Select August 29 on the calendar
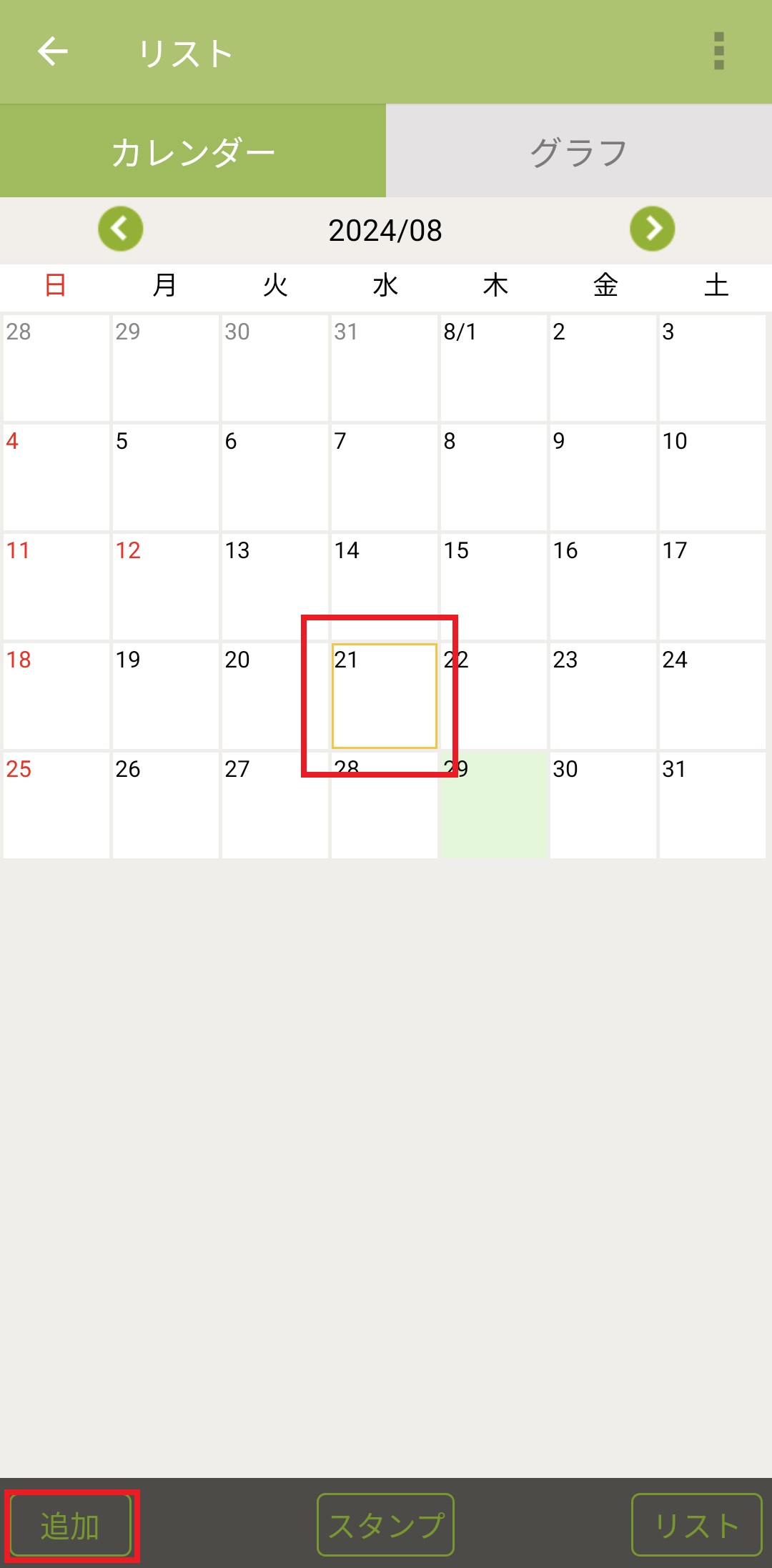This screenshot has width=772, height=1568. (494, 805)
